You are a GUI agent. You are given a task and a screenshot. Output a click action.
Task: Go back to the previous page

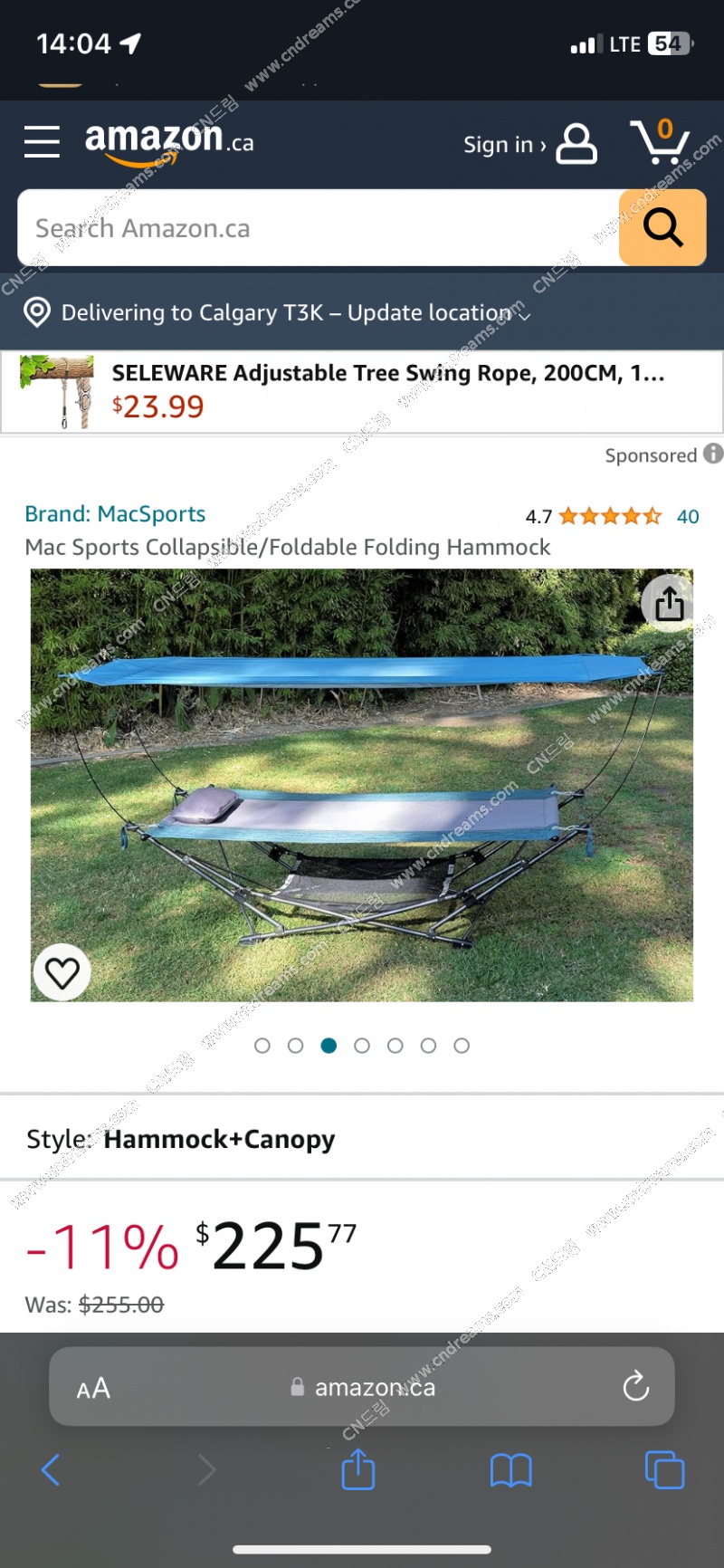pyautogui.click(x=52, y=1470)
